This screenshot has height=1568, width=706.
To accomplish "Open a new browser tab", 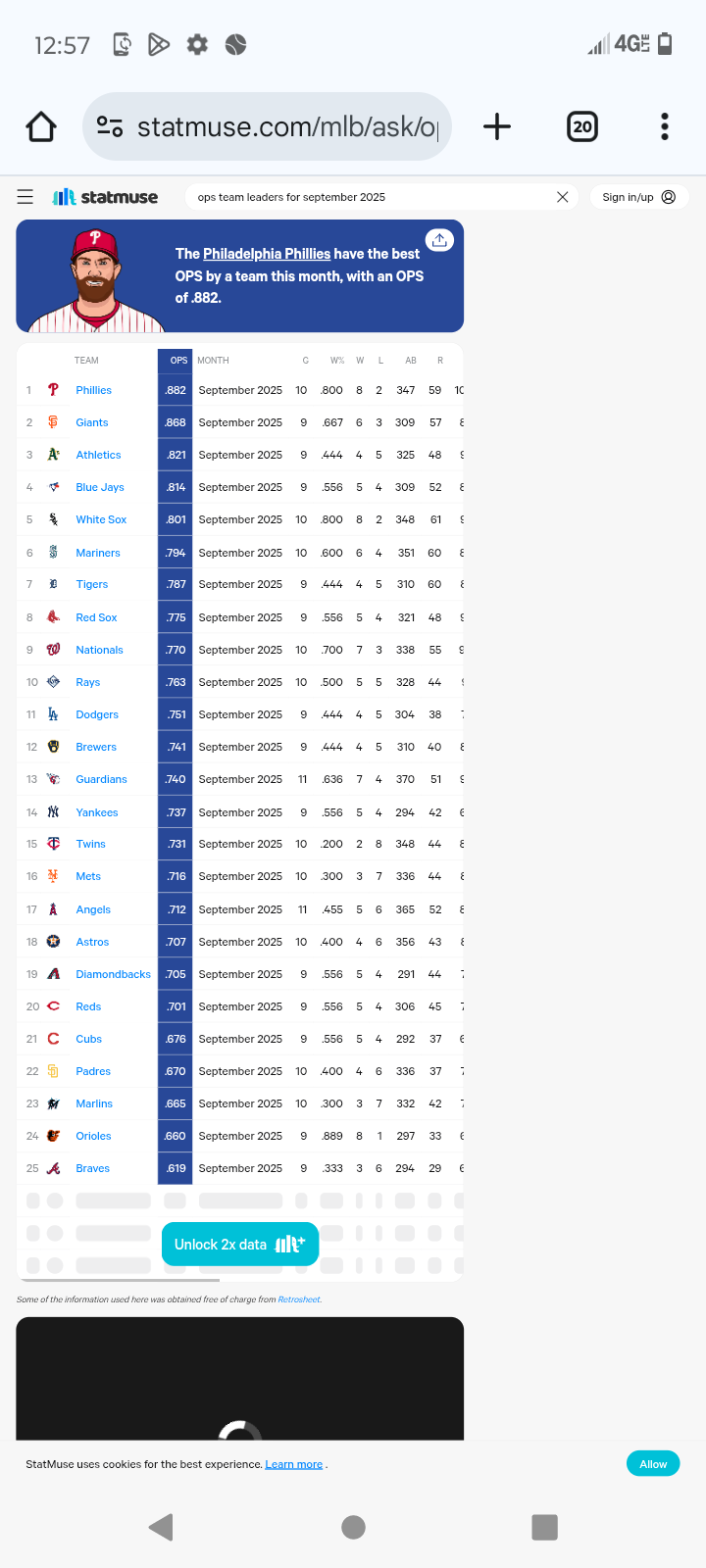I will tap(496, 125).
